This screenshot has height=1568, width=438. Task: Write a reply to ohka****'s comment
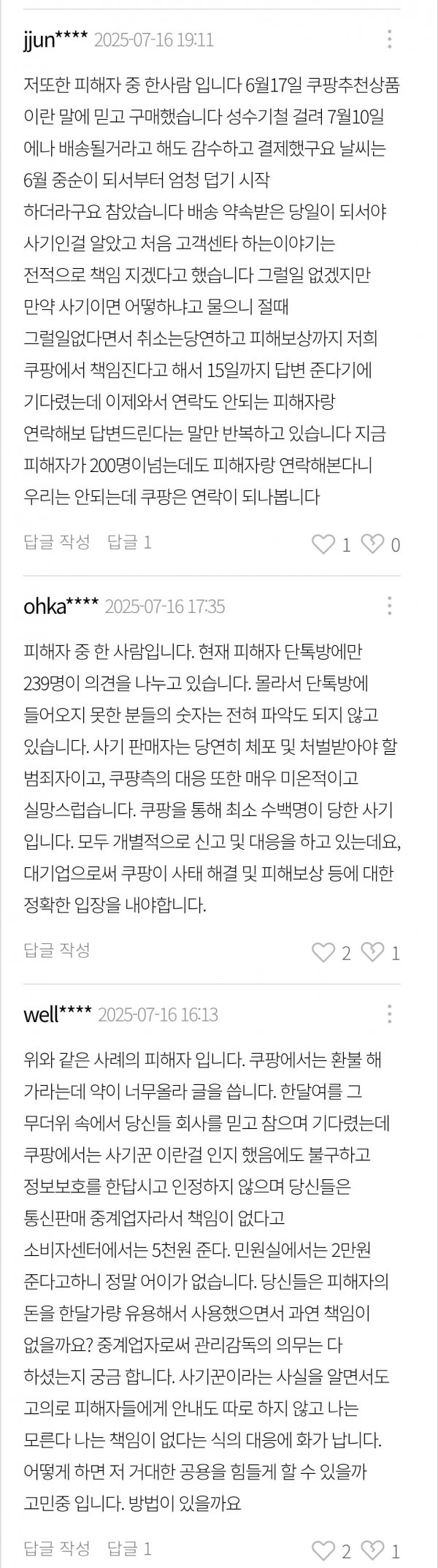57,950
